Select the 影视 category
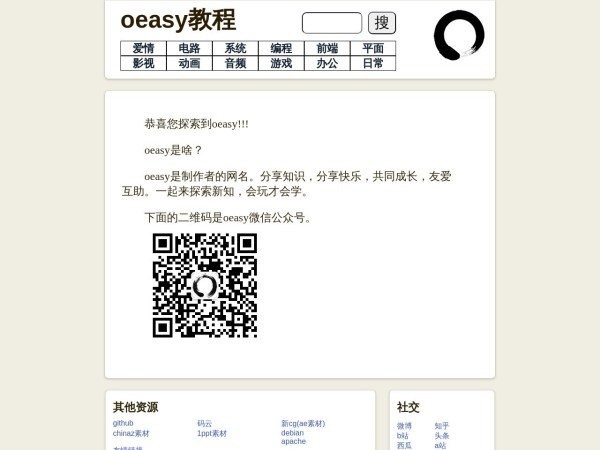The width and height of the screenshot is (600, 450). click(143, 63)
